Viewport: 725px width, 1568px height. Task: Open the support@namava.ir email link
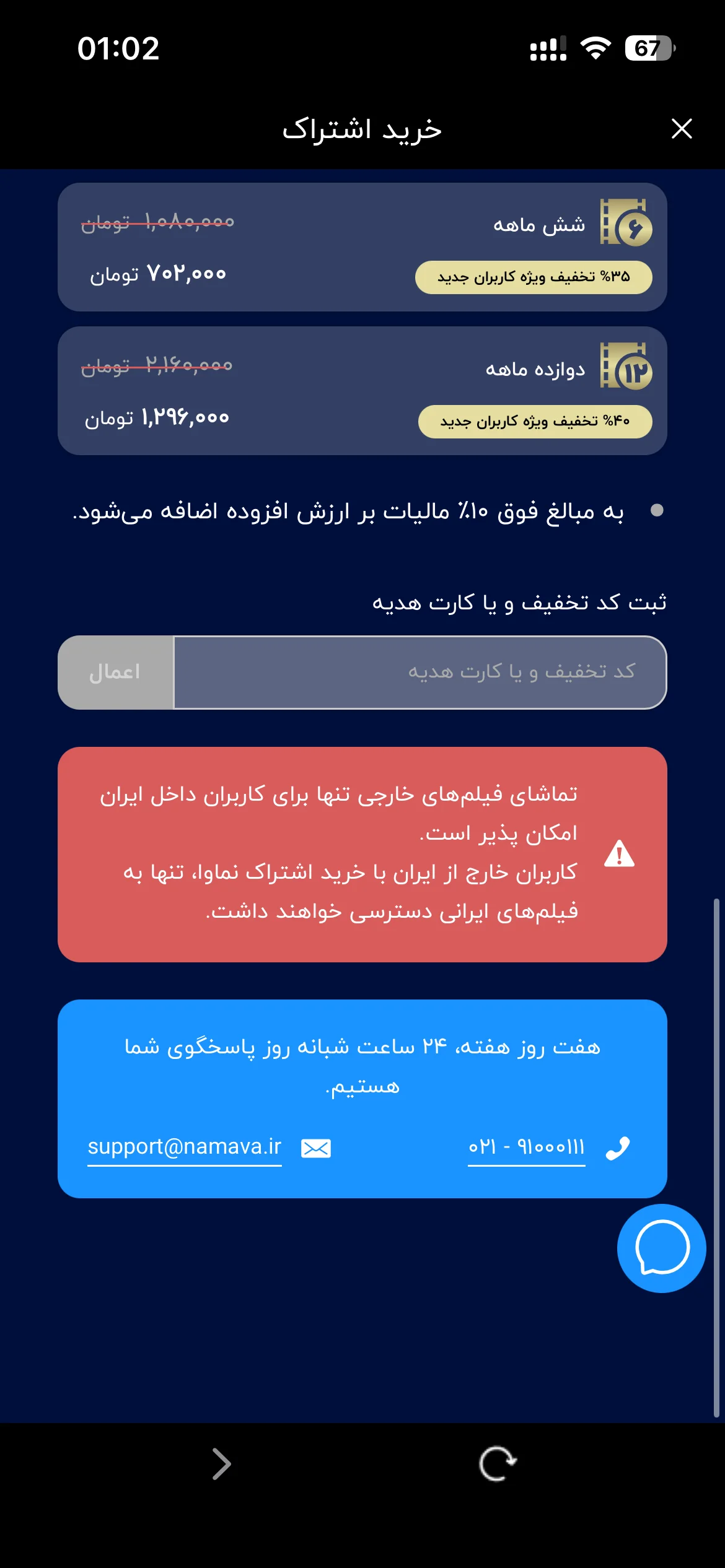pos(185,1147)
